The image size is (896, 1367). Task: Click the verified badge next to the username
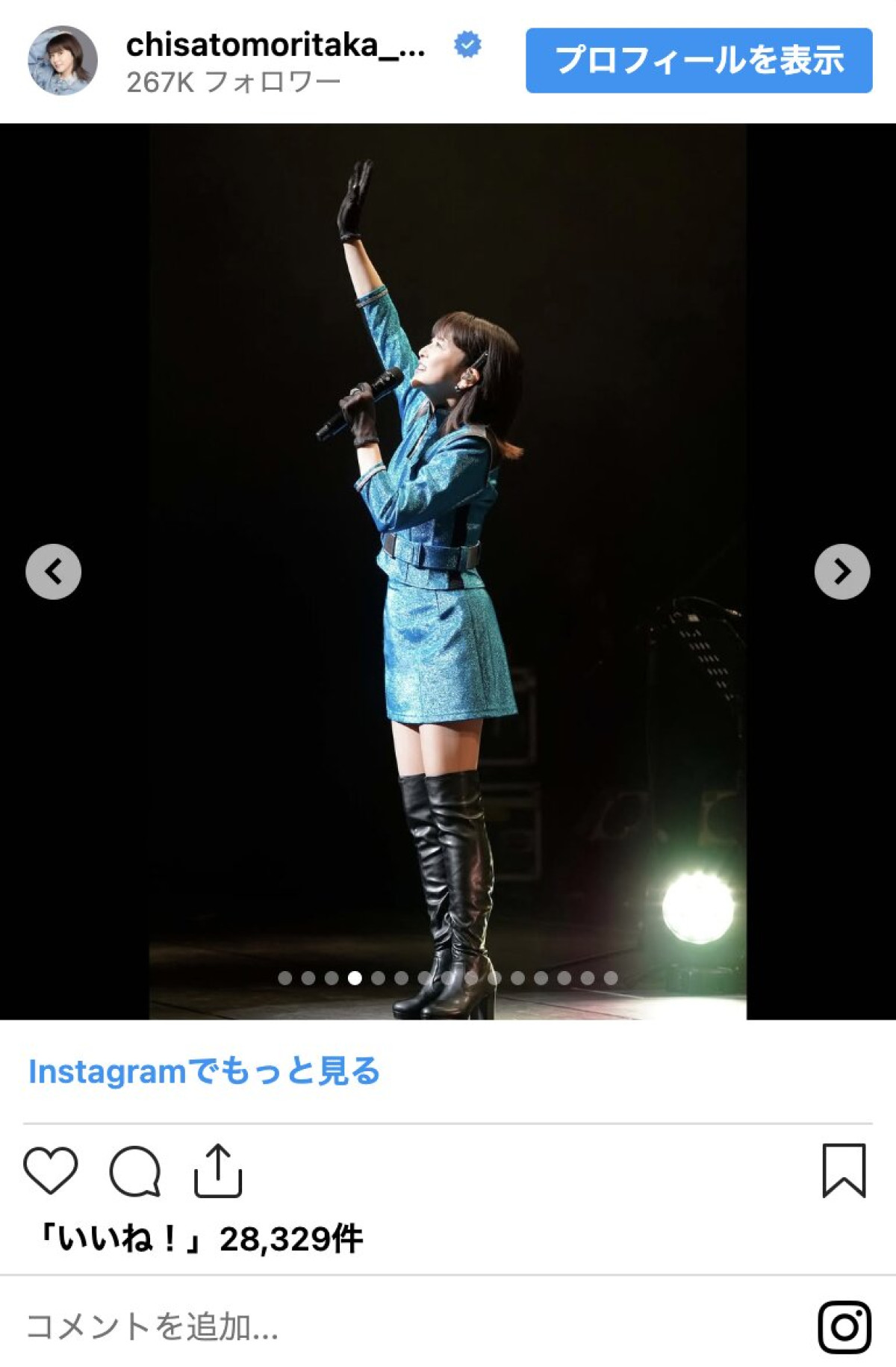(x=467, y=45)
